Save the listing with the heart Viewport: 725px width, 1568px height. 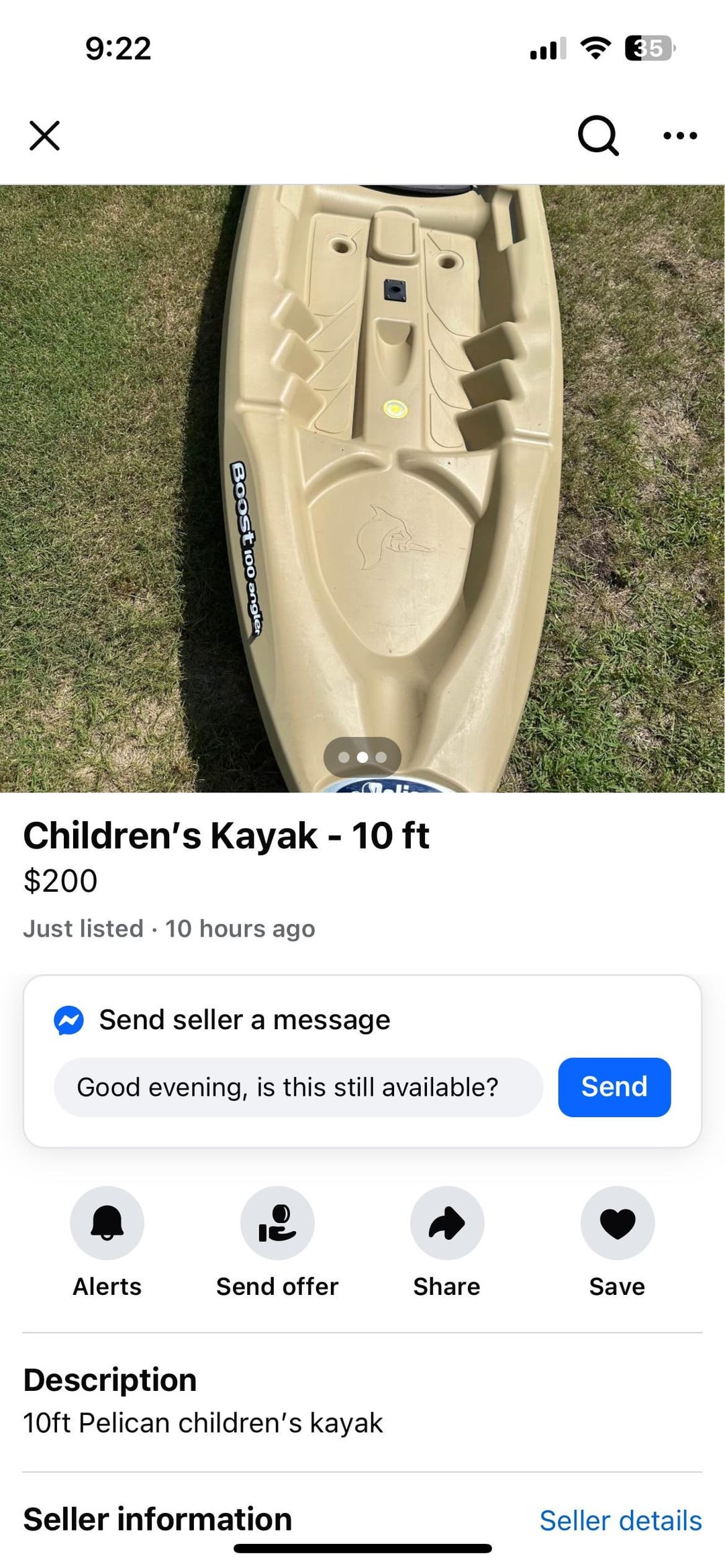pyautogui.click(x=617, y=1222)
